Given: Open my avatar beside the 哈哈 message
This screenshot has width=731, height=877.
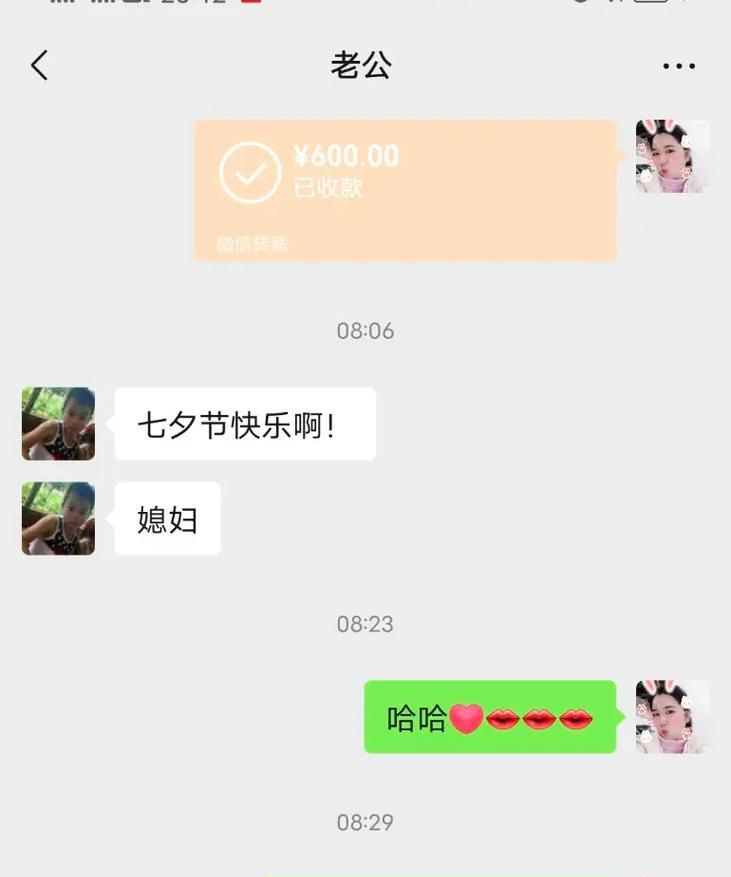Looking at the screenshot, I should tap(672, 716).
